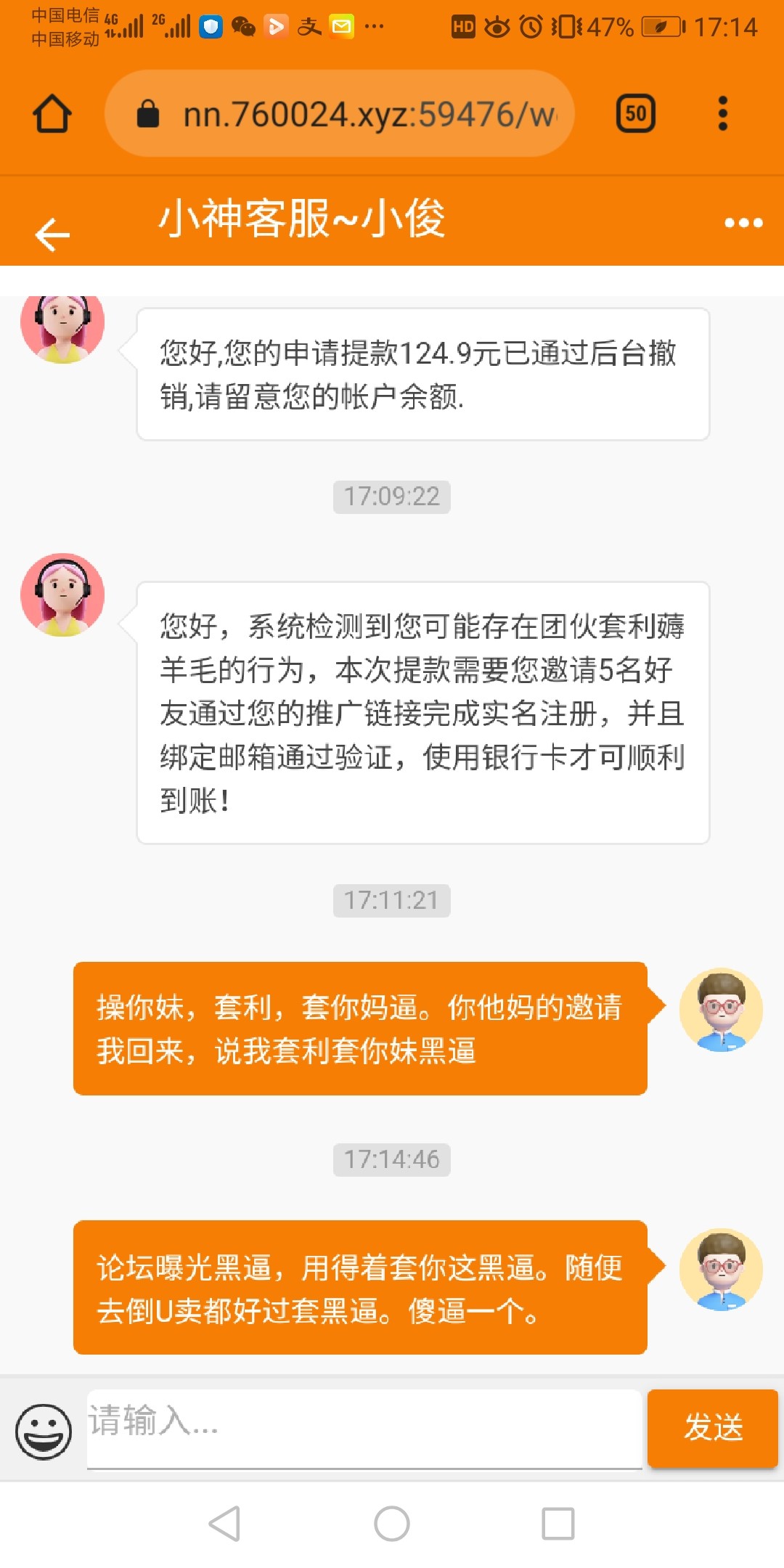This screenshot has width=784, height=1568.
Task: Tap the 17:09:22 timestamp label
Action: click(391, 497)
